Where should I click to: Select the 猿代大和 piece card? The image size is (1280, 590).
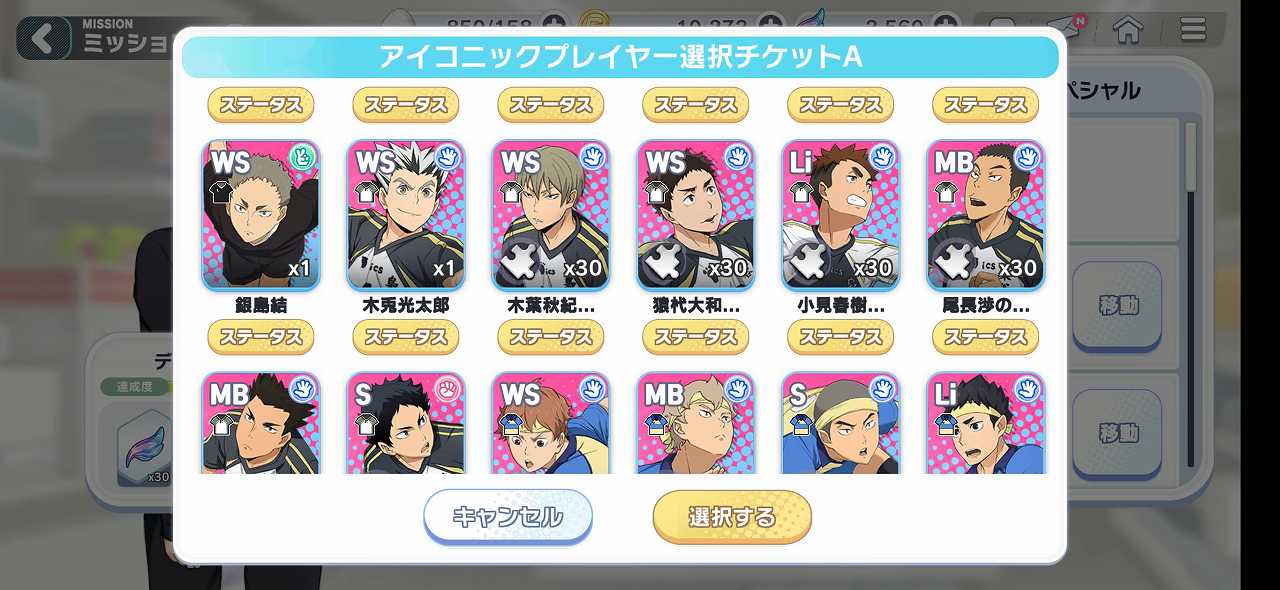[696, 215]
